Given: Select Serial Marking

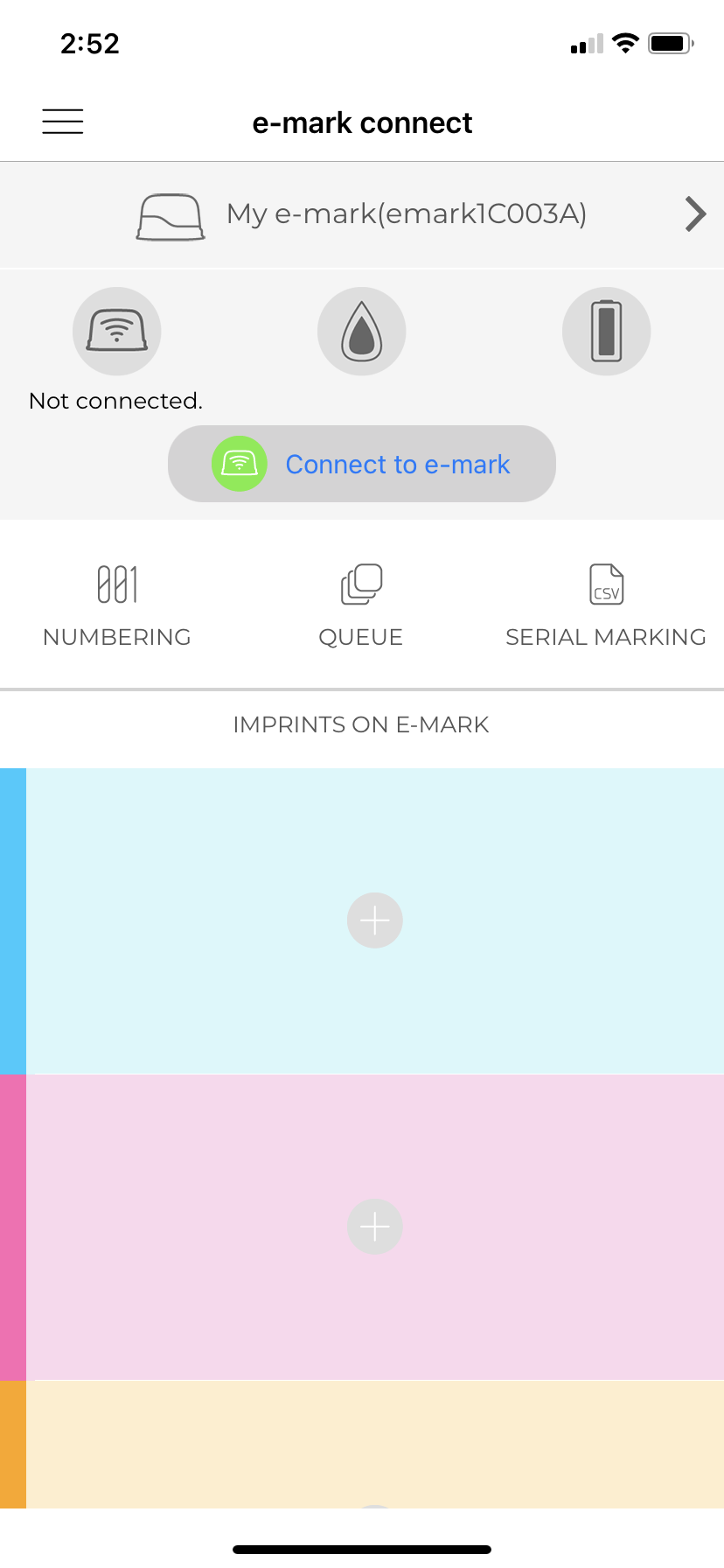Looking at the screenshot, I should pos(606,605).
